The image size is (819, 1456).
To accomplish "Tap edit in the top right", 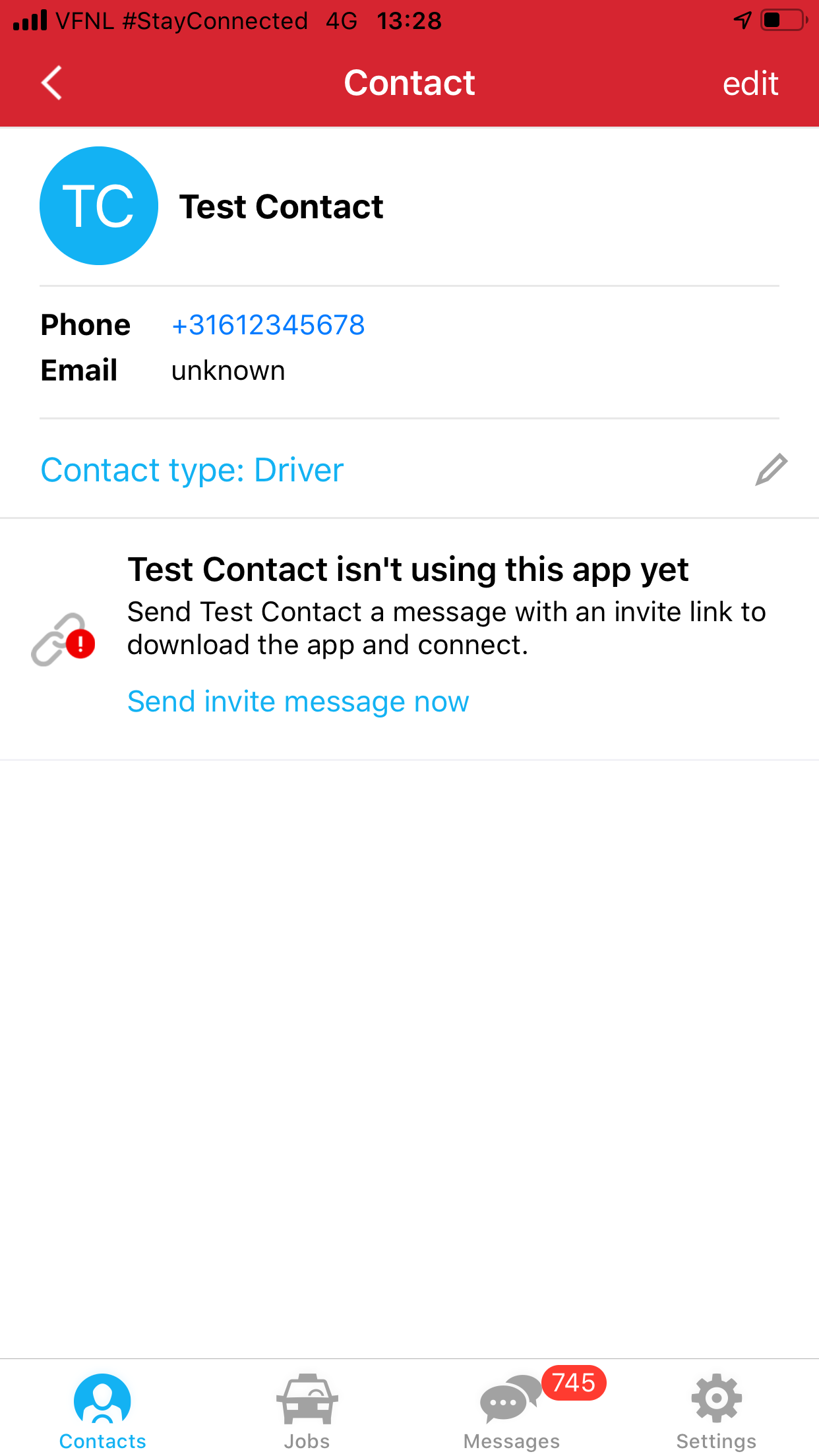I will click(750, 82).
